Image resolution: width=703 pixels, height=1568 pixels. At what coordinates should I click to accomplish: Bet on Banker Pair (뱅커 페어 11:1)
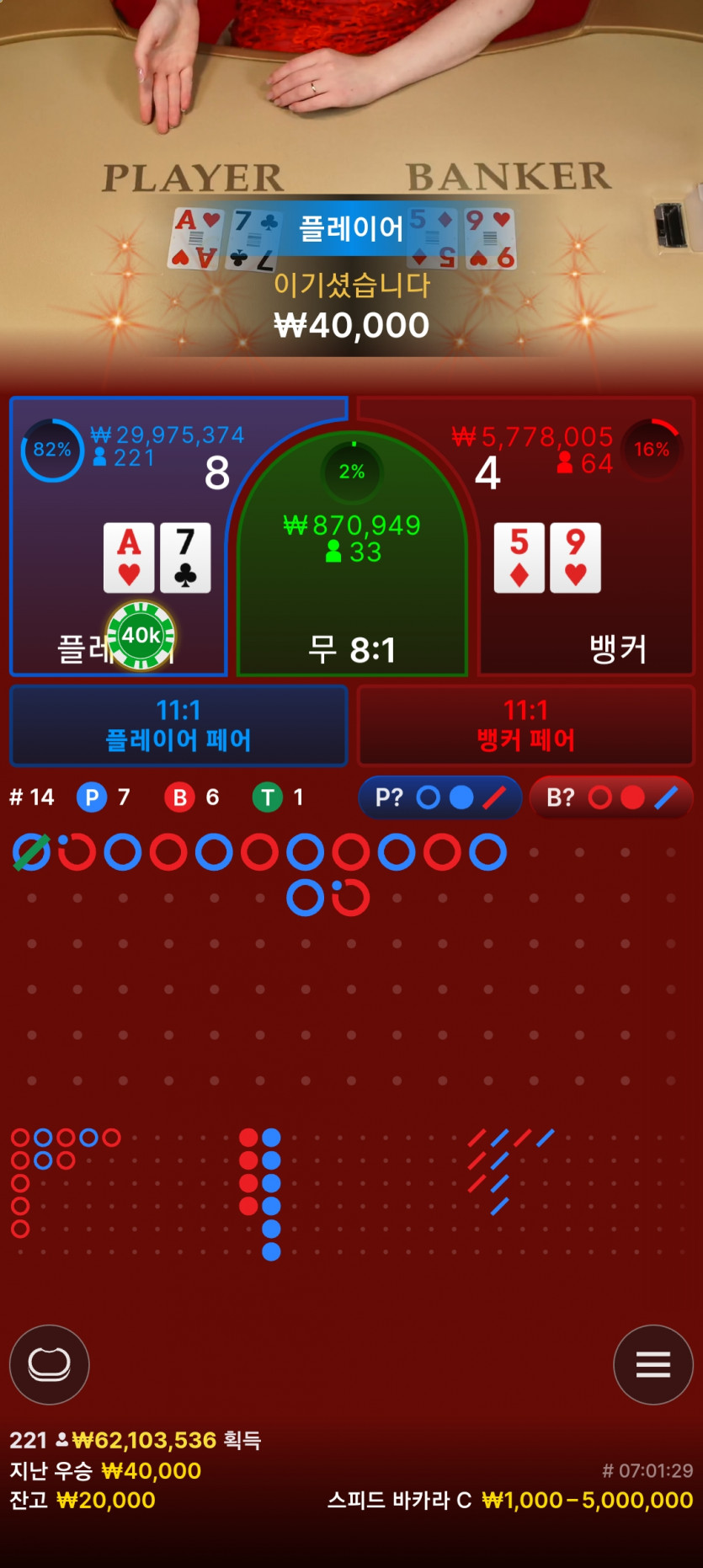525,725
